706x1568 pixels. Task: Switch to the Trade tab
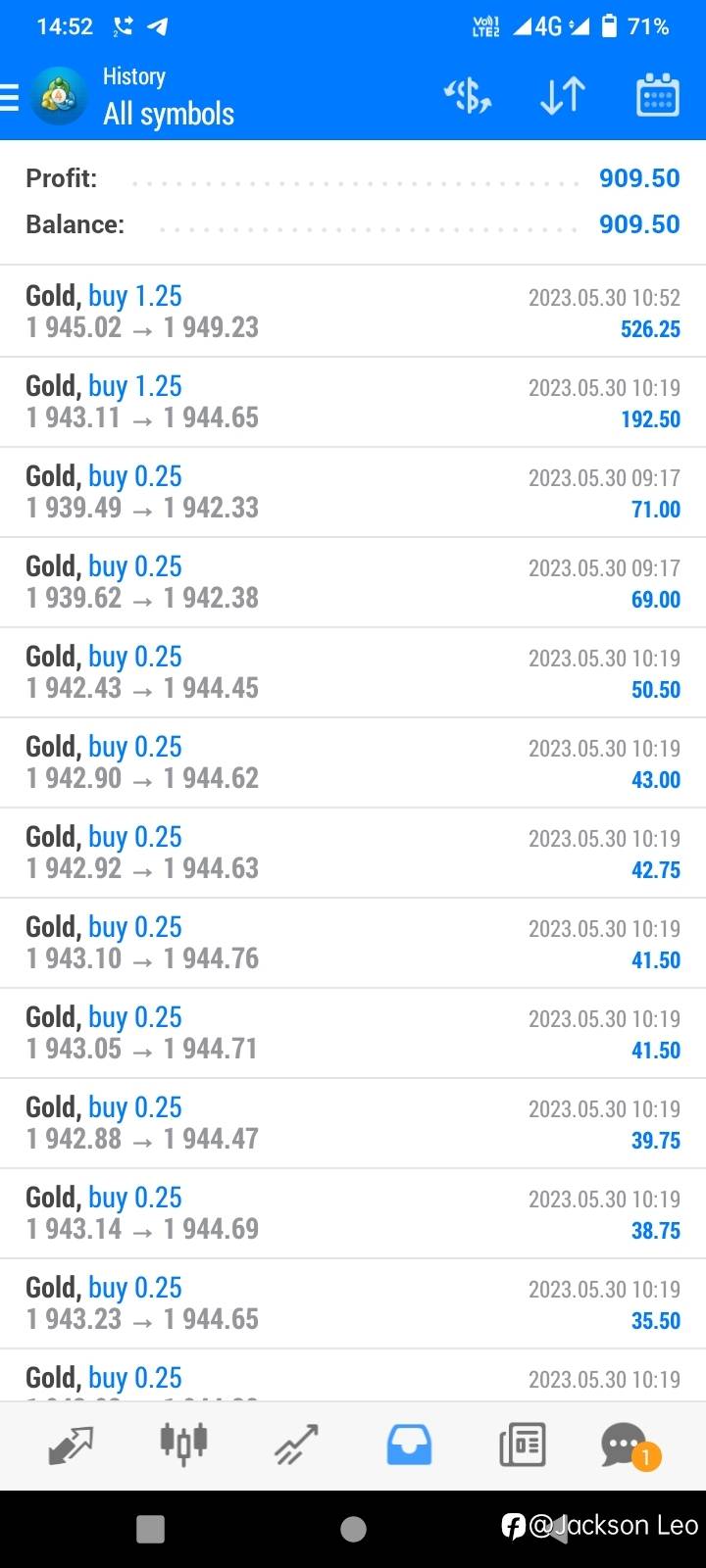pyautogui.click(x=296, y=1445)
